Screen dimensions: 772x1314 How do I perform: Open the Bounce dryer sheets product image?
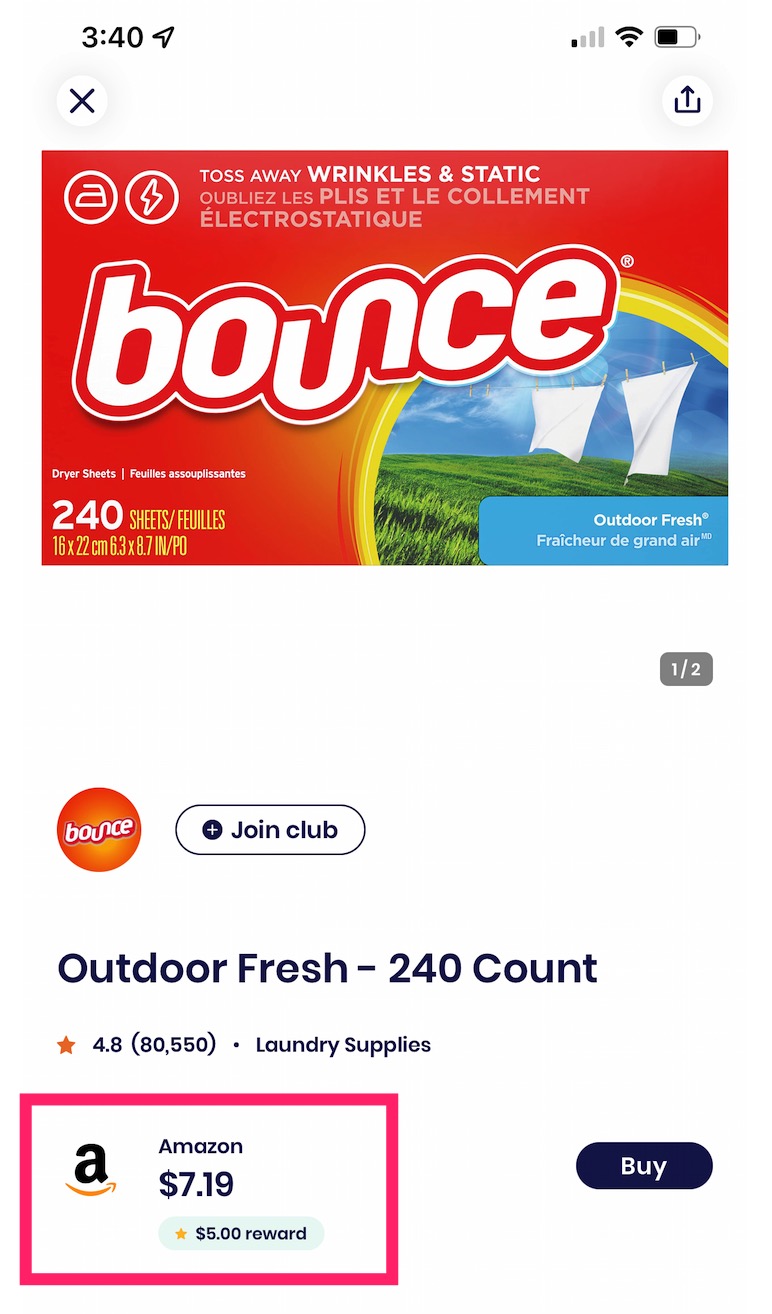385,358
